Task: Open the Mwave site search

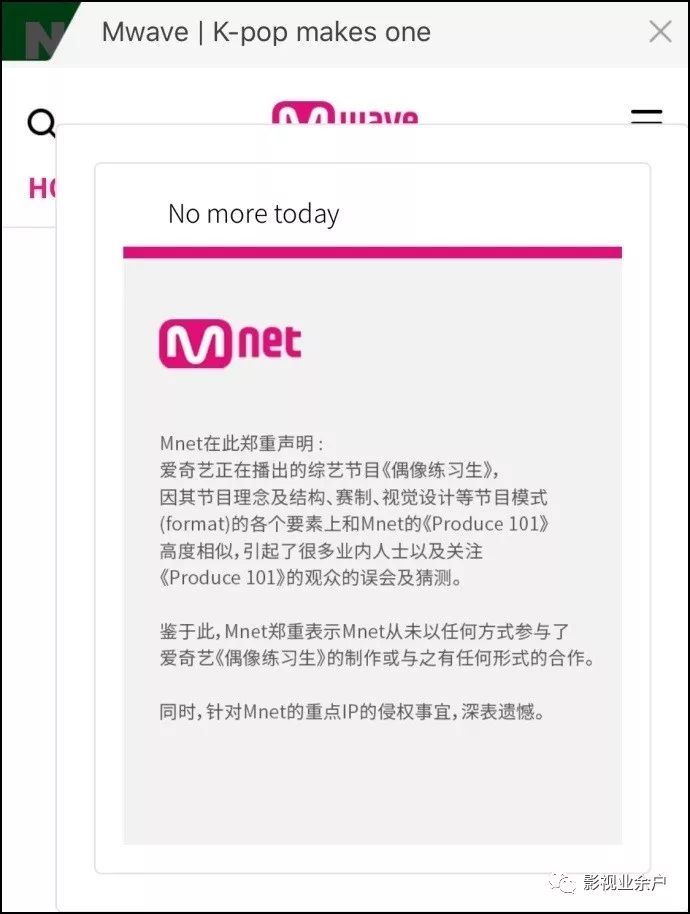Action: click(41, 121)
